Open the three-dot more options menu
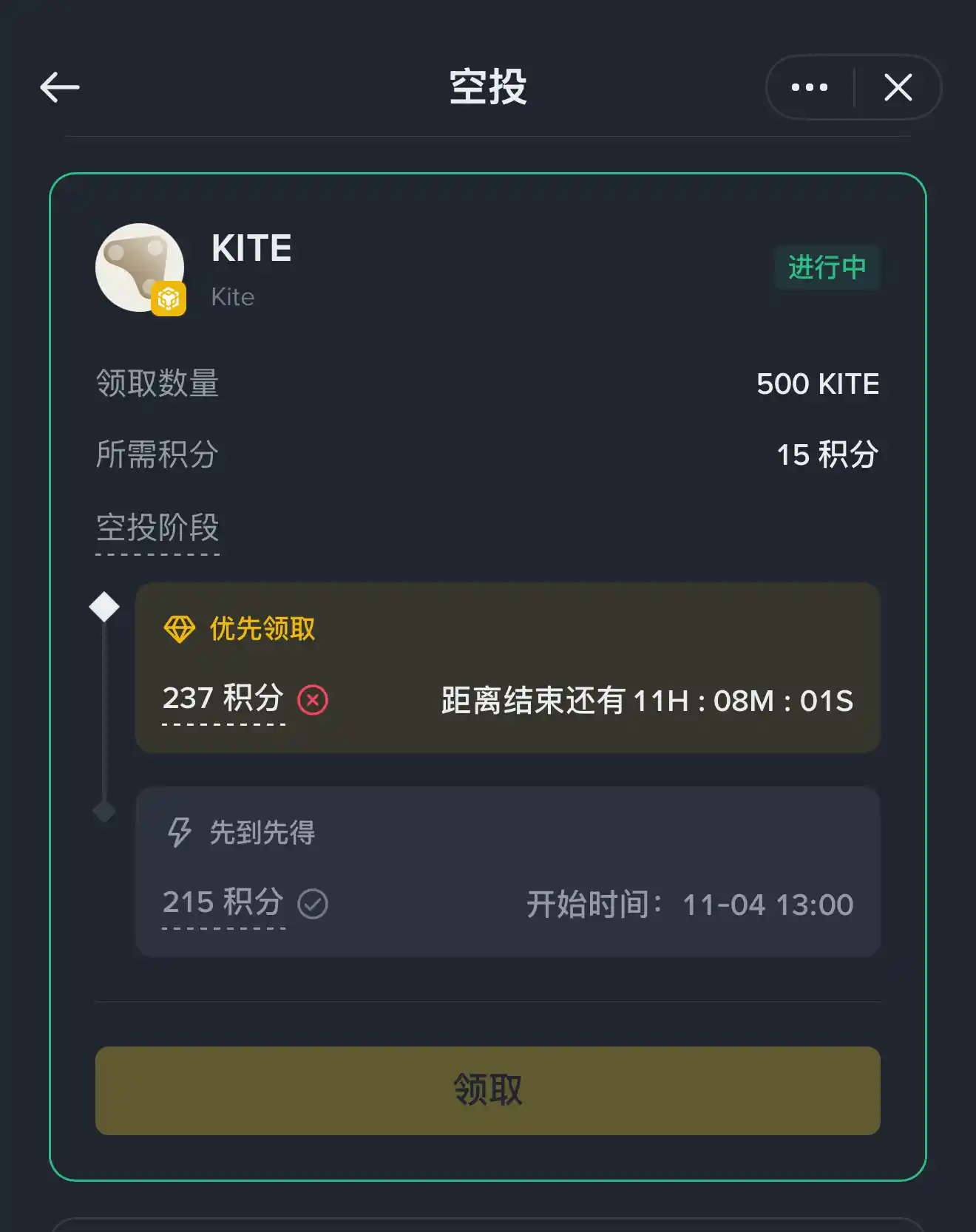The height and width of the screenshot is (1232, 976). (809, 87)
